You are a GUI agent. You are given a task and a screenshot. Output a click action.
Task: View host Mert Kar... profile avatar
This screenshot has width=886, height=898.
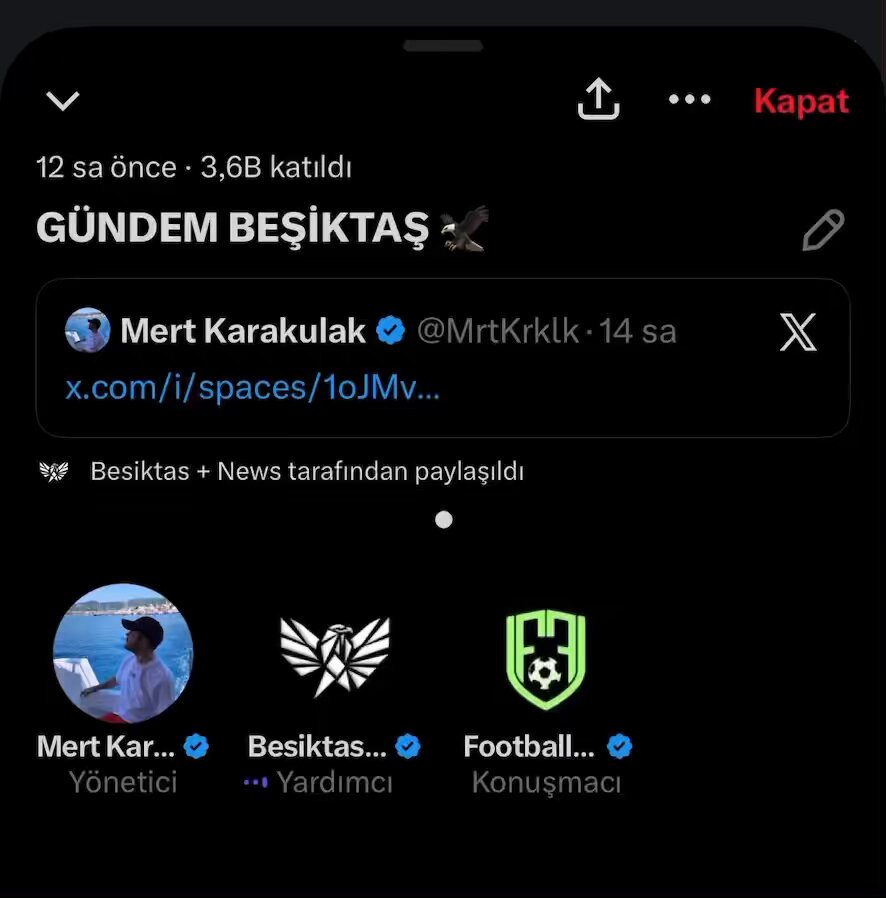(123, 653)
